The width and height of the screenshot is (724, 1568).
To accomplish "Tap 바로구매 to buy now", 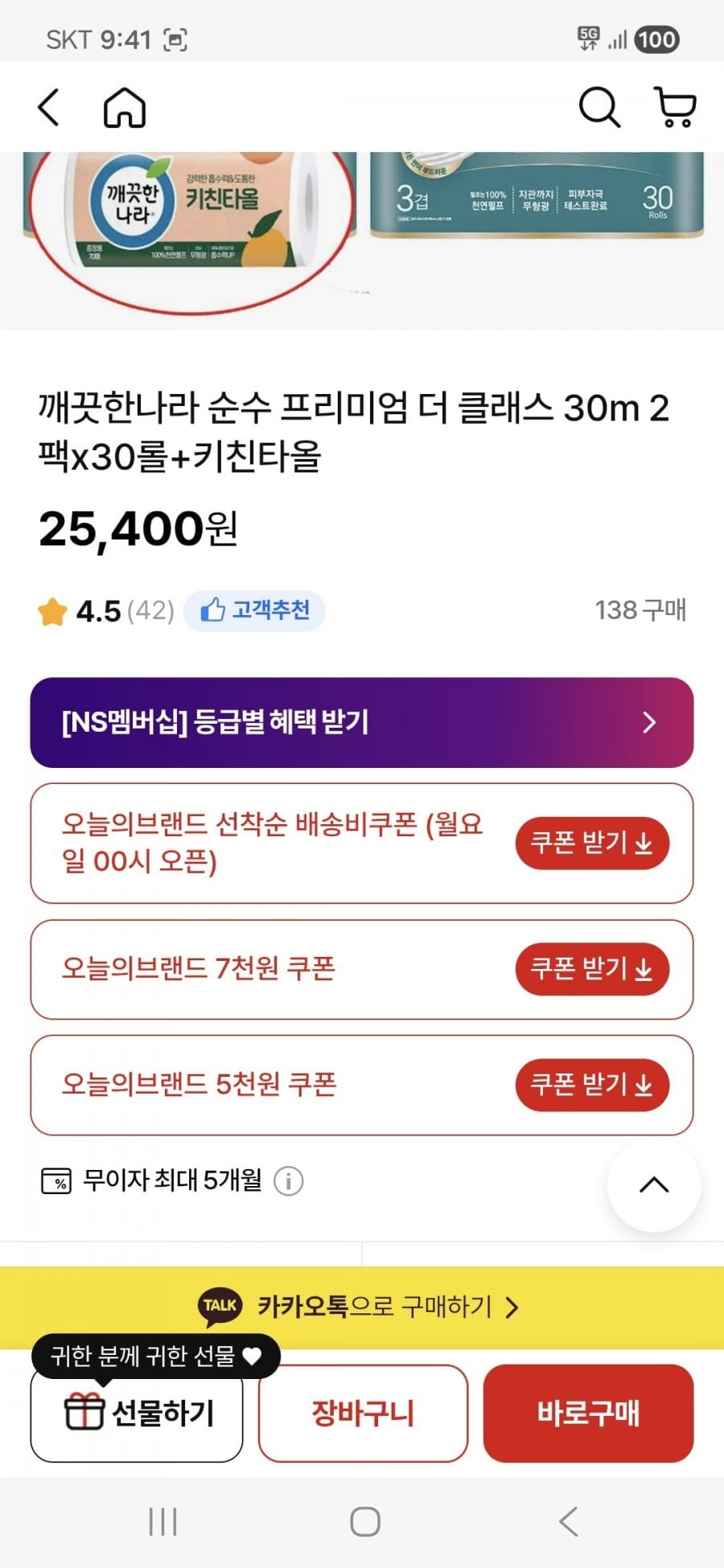I will pyautogui.click(x=588, y=1413).
